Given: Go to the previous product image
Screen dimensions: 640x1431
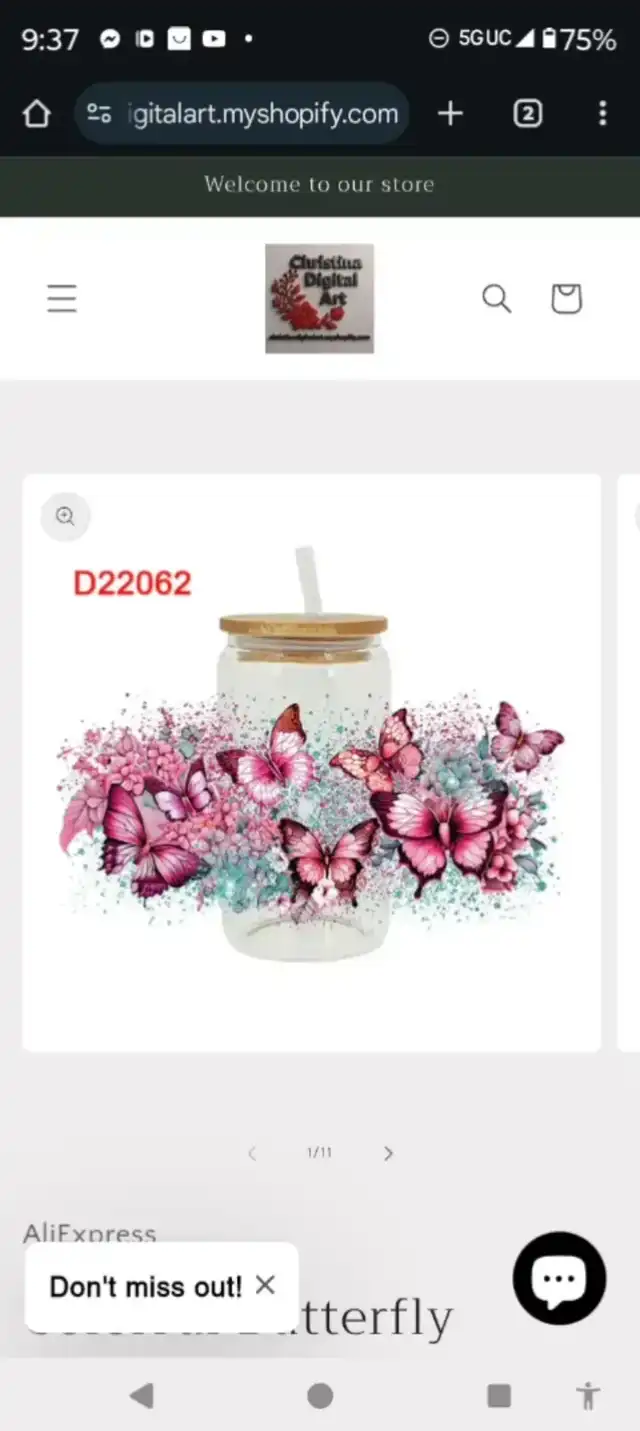Looking at the screenshot, I should click(x=251, y=1153).
